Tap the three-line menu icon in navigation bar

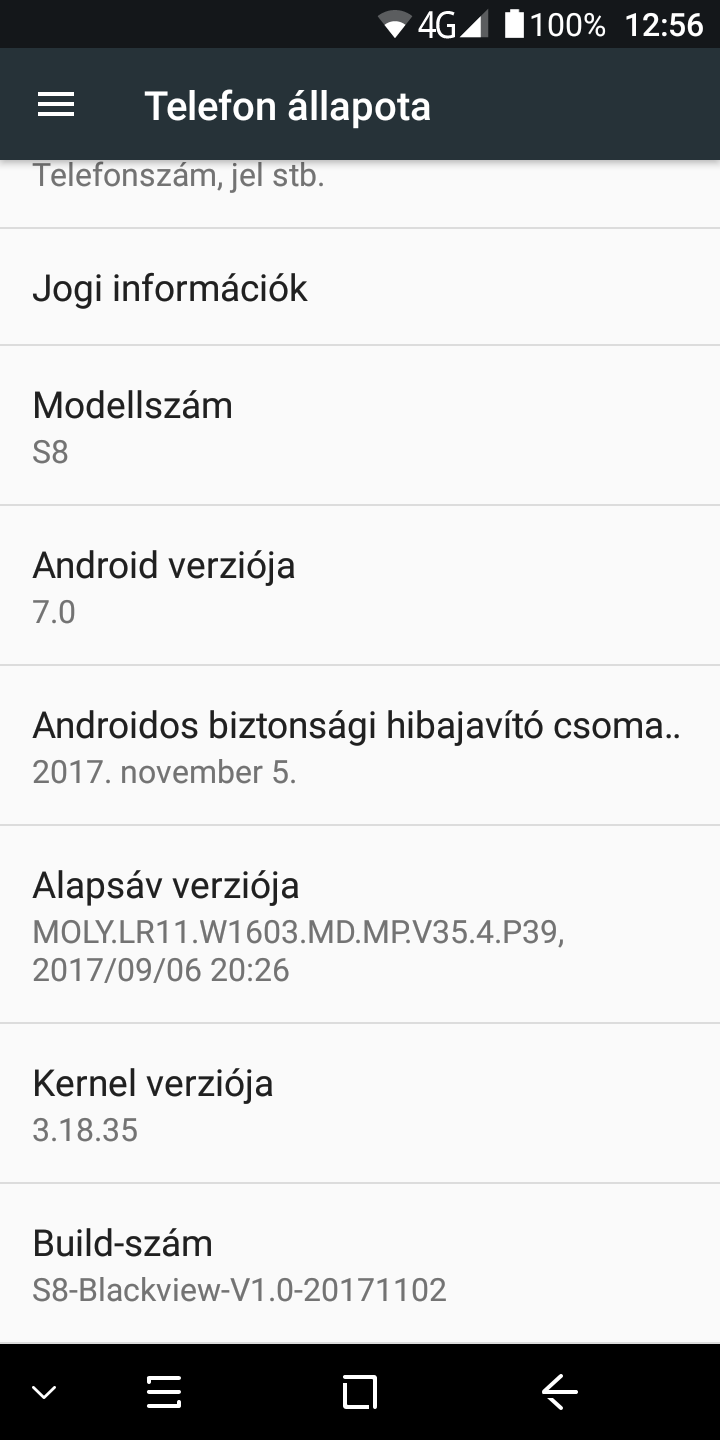(x=162, y=1390)
